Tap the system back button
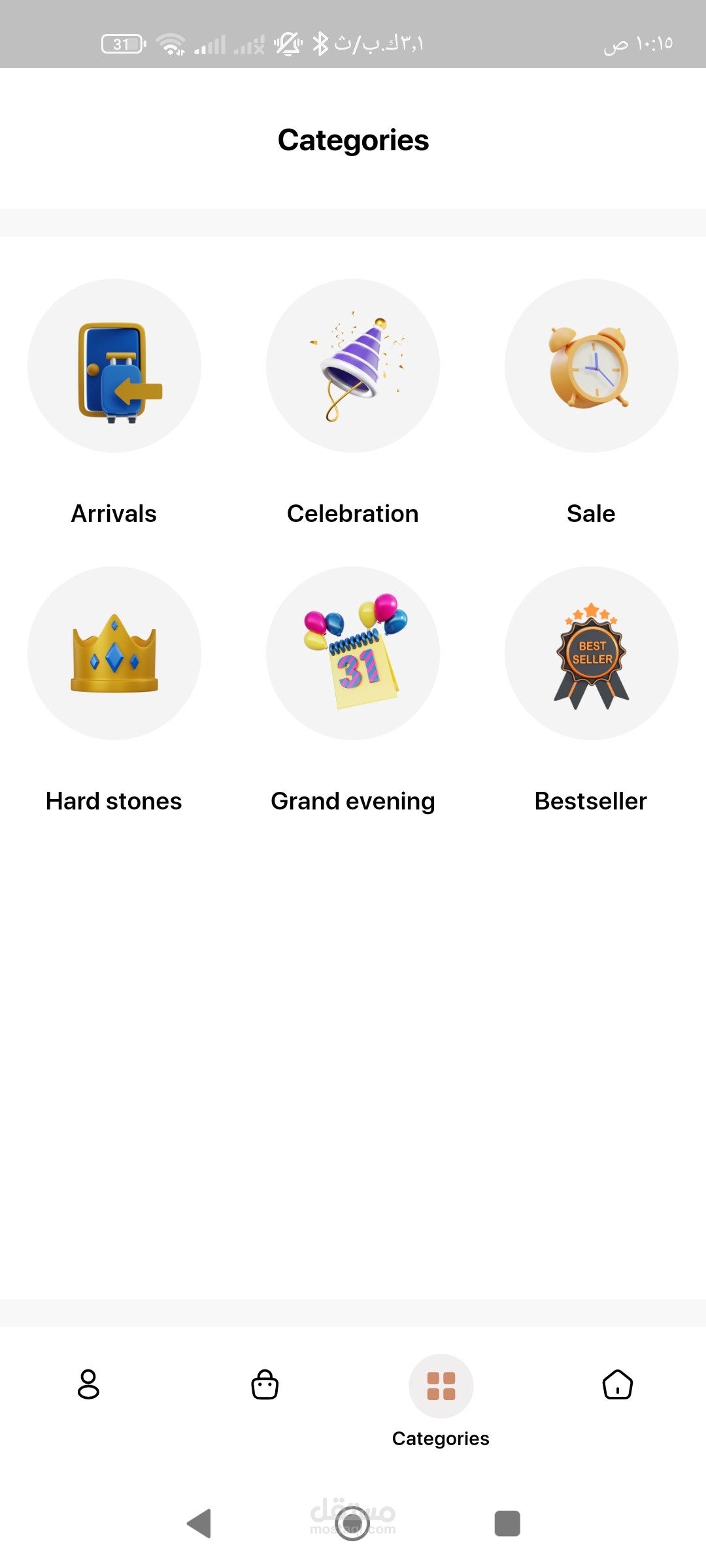The image size is (706, 1568). pos(199,1524)
